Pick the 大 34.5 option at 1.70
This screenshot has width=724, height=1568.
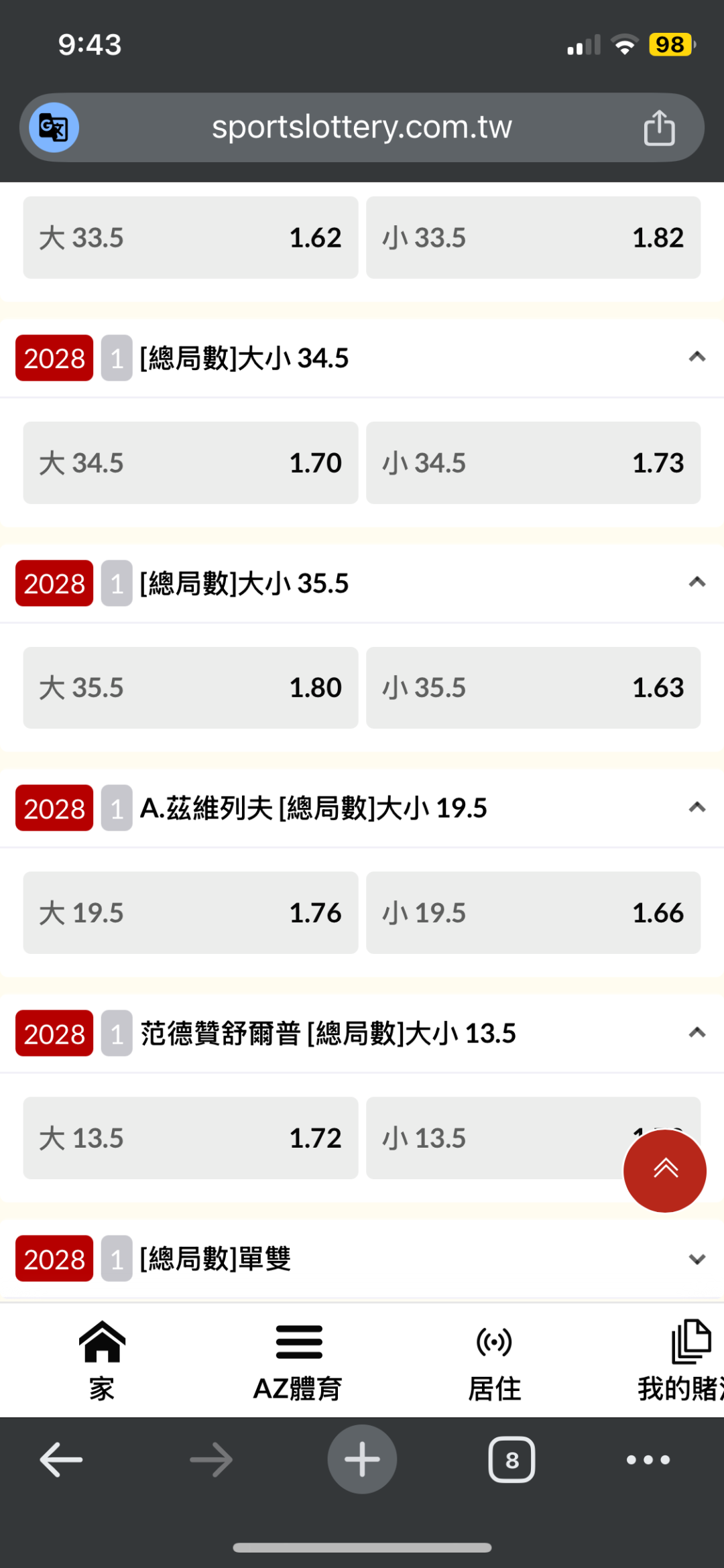pyautogui.click(x=190, y=463)
